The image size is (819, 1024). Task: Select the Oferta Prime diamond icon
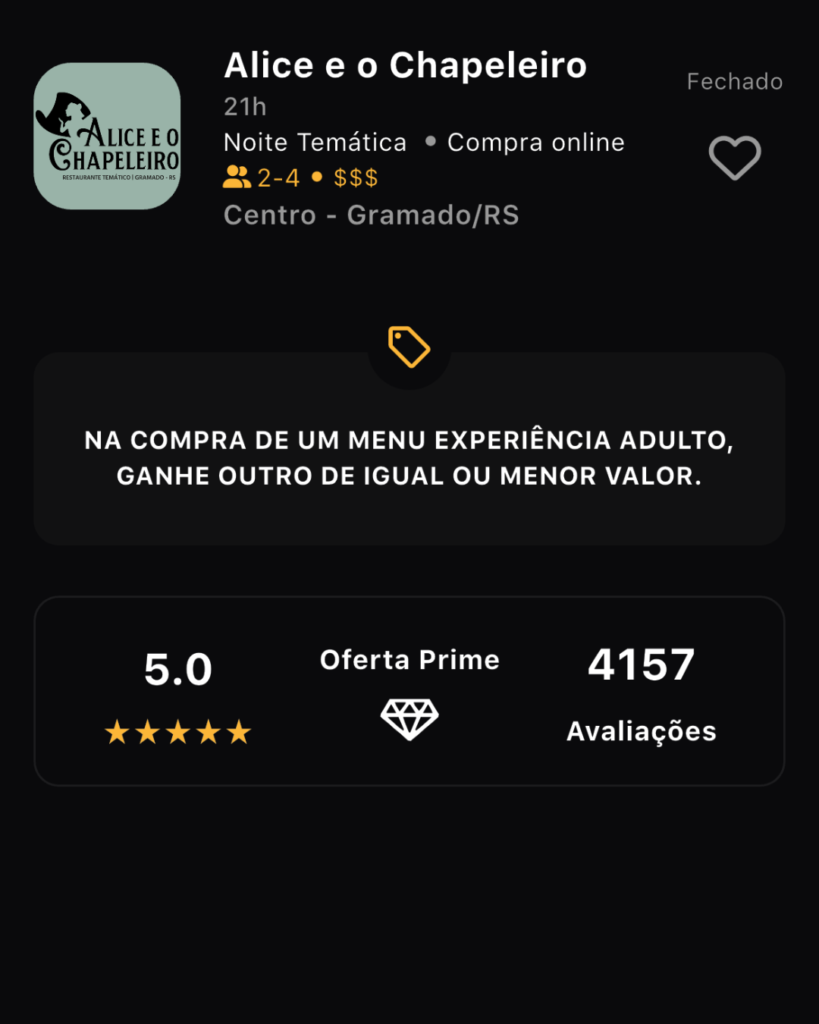coord(408,718)
